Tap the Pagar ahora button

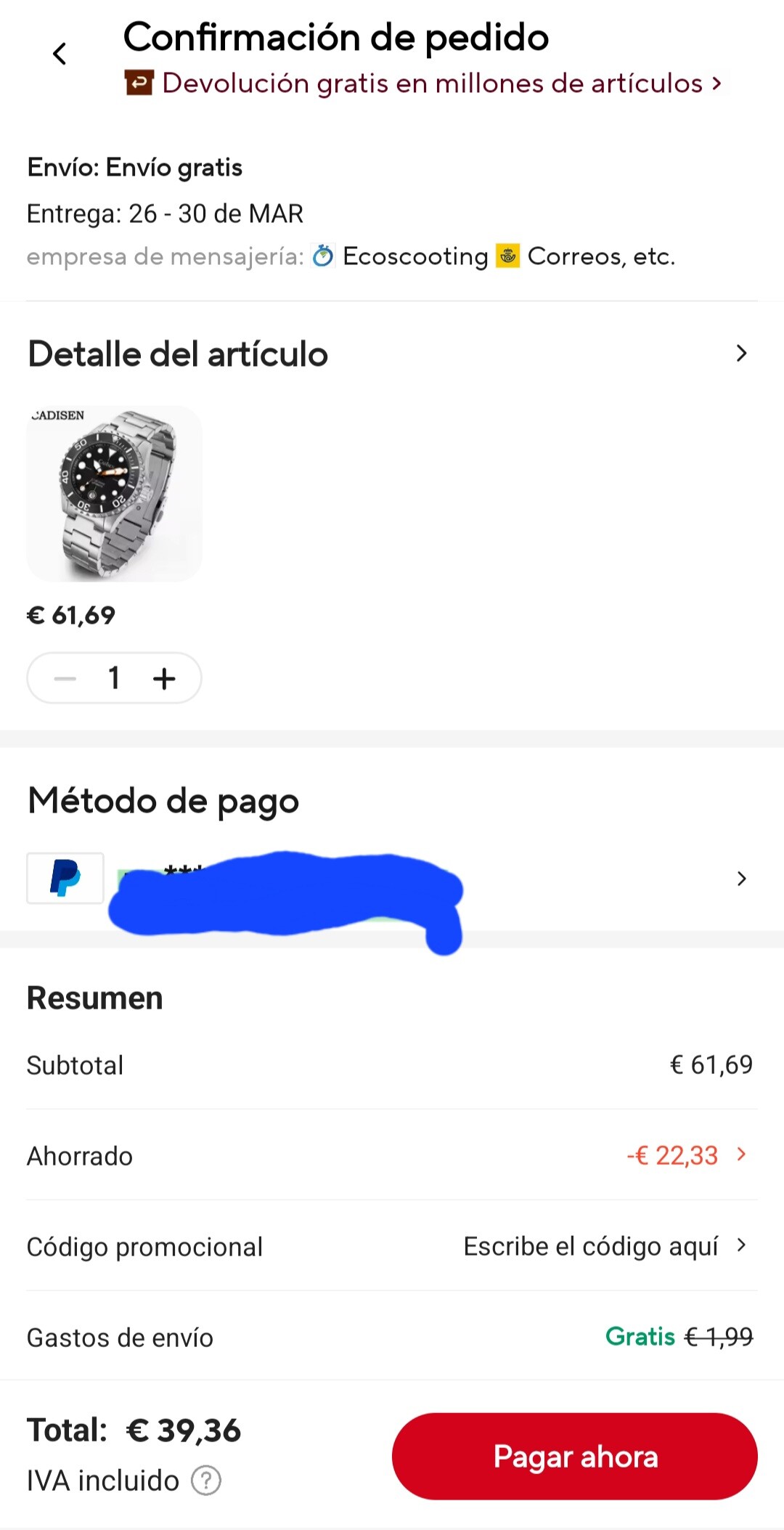point(574,1456)
